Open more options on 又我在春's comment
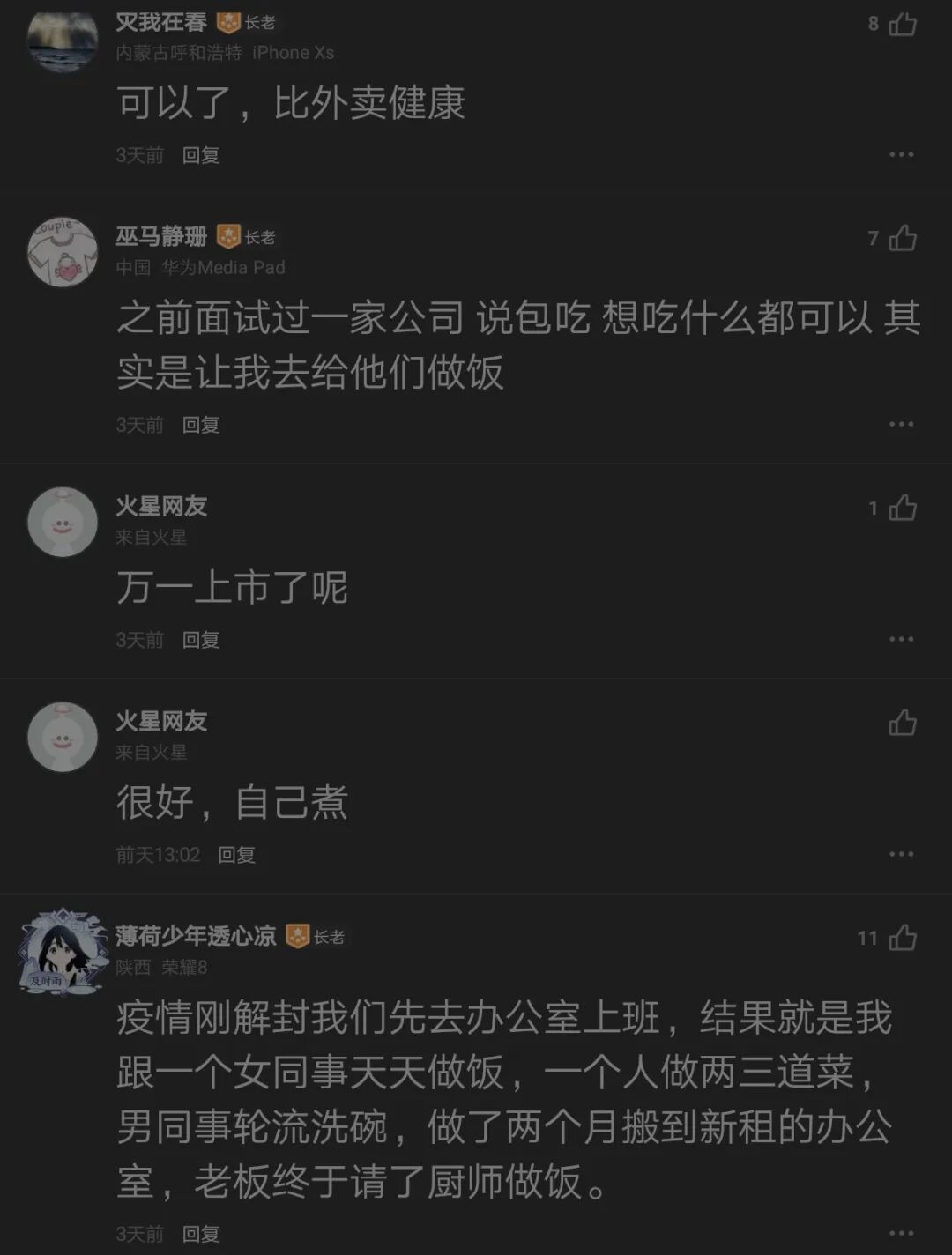The image size is (952, 1255). point(901,155)
